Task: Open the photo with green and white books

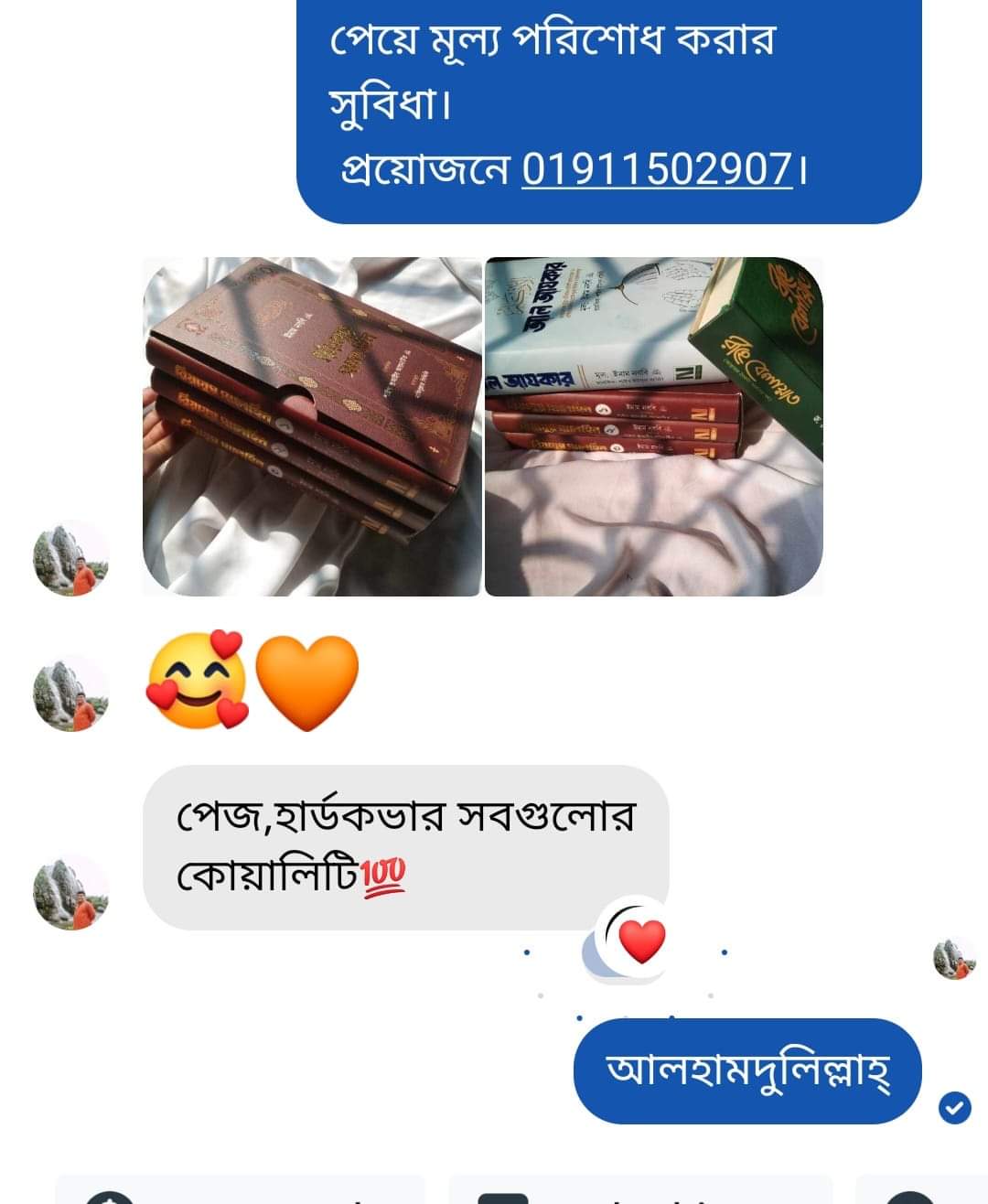Action: (653, 427)
